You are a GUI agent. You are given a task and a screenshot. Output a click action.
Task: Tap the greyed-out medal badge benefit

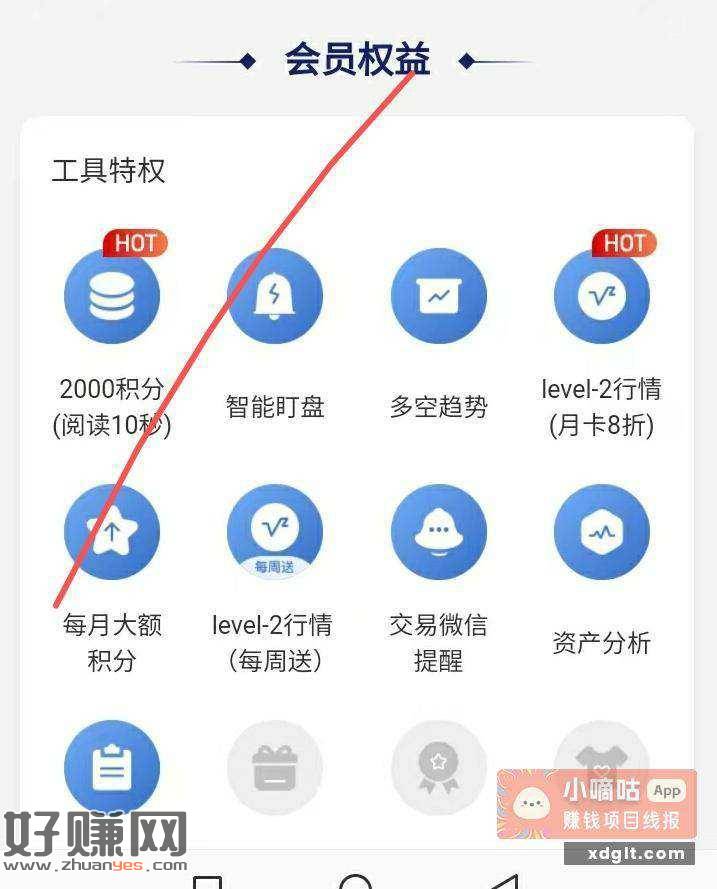[438, 768]
